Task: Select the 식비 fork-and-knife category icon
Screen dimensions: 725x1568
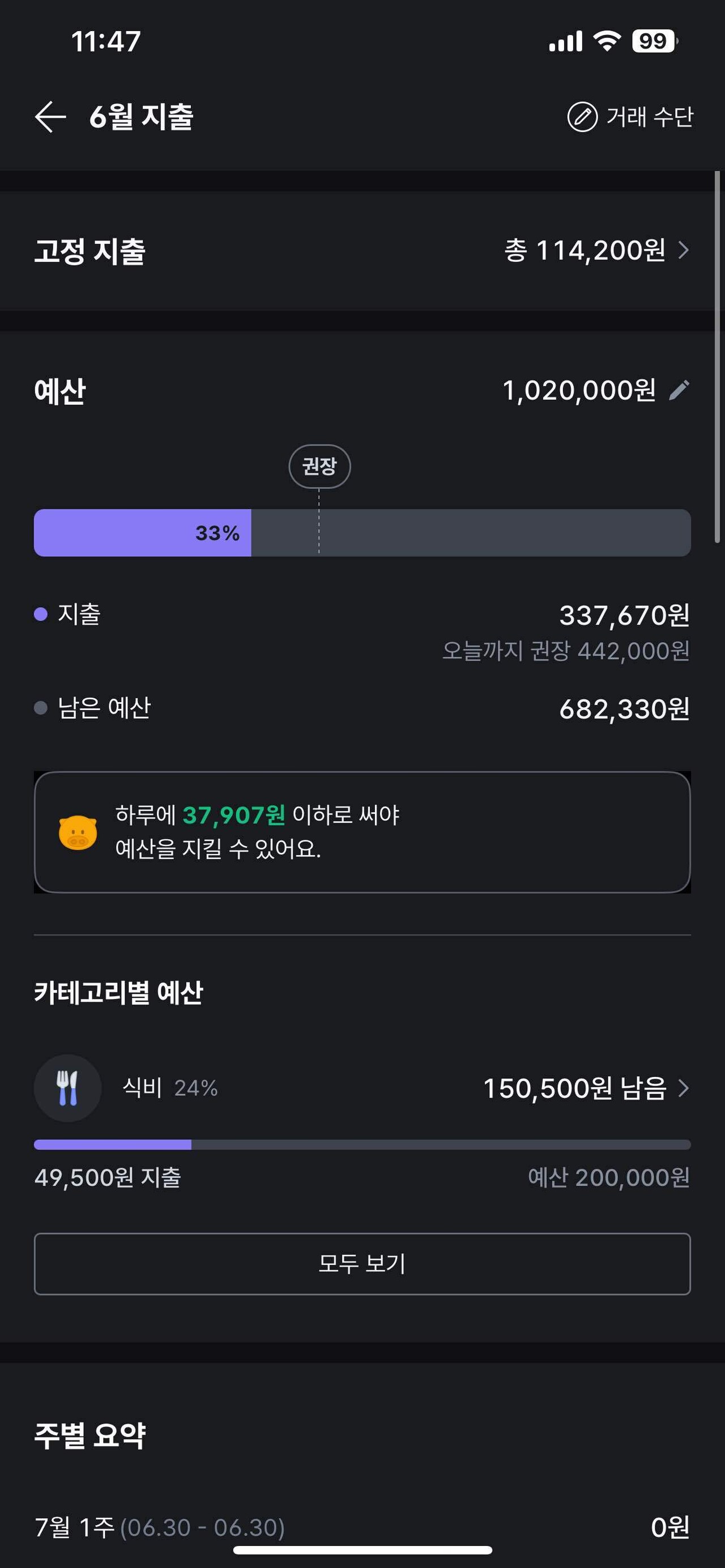Action: tap(67, 1089)
